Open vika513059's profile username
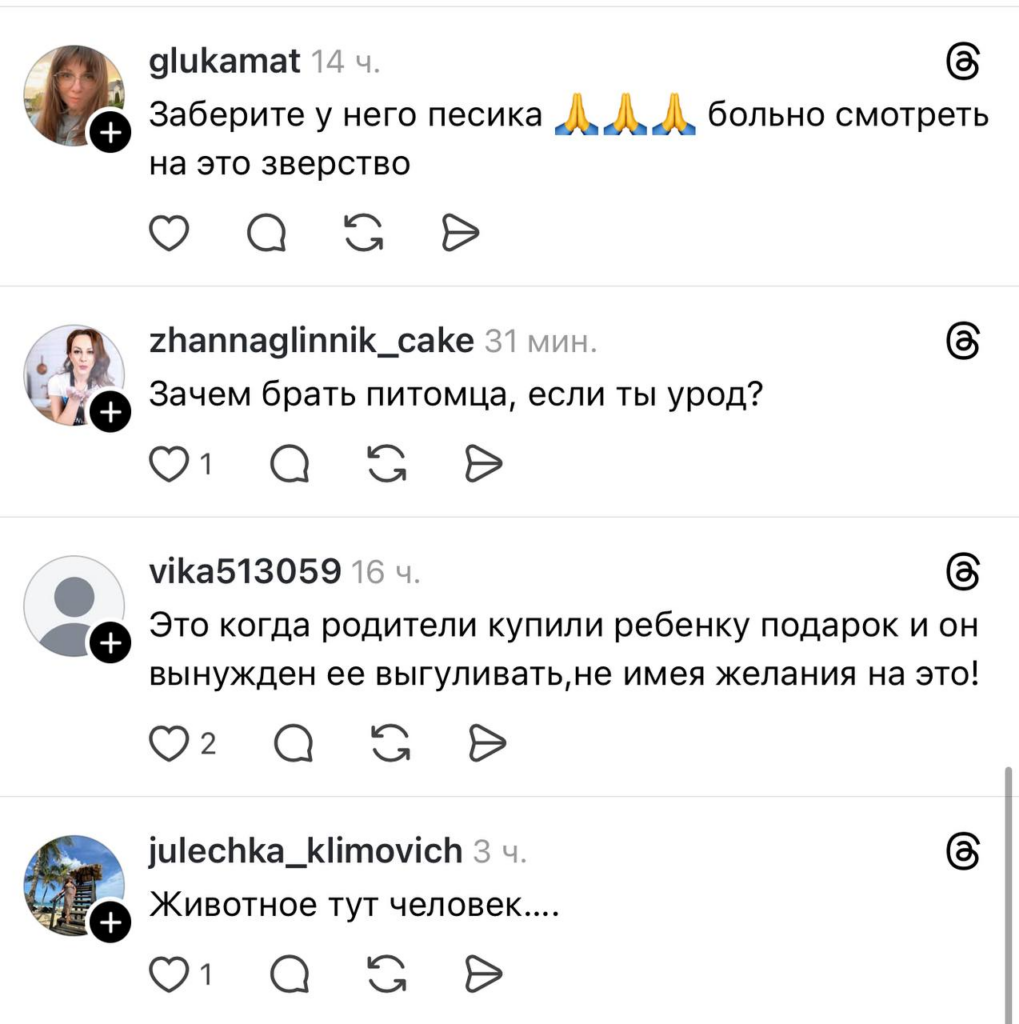1019x1024 pixels. pos(244,571)
